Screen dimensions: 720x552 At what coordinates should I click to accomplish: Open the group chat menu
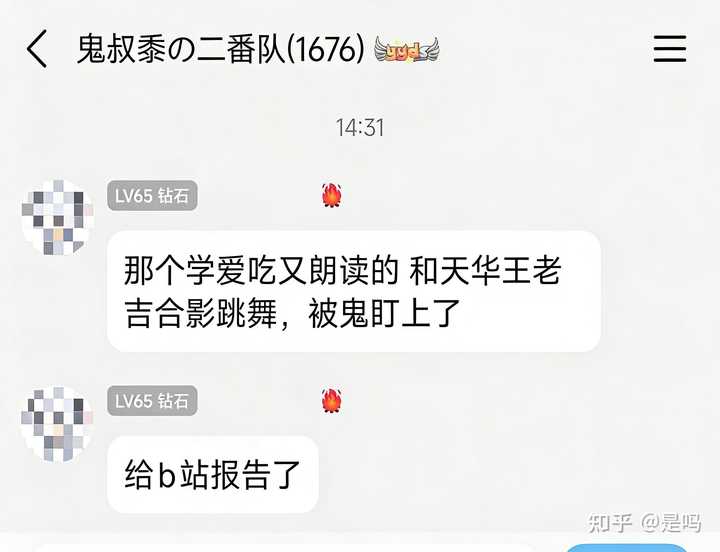coord(669,49)
